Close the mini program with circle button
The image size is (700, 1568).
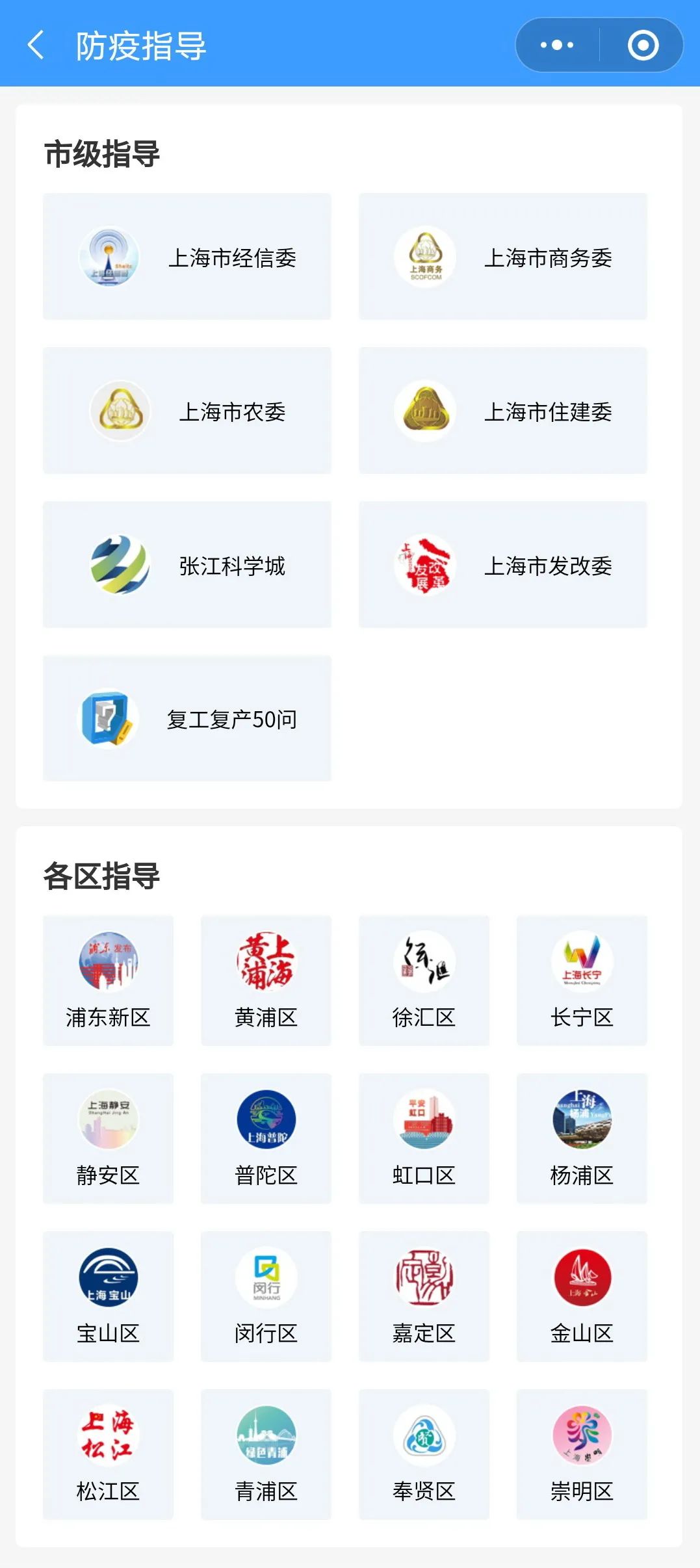[x=643, y=45]
